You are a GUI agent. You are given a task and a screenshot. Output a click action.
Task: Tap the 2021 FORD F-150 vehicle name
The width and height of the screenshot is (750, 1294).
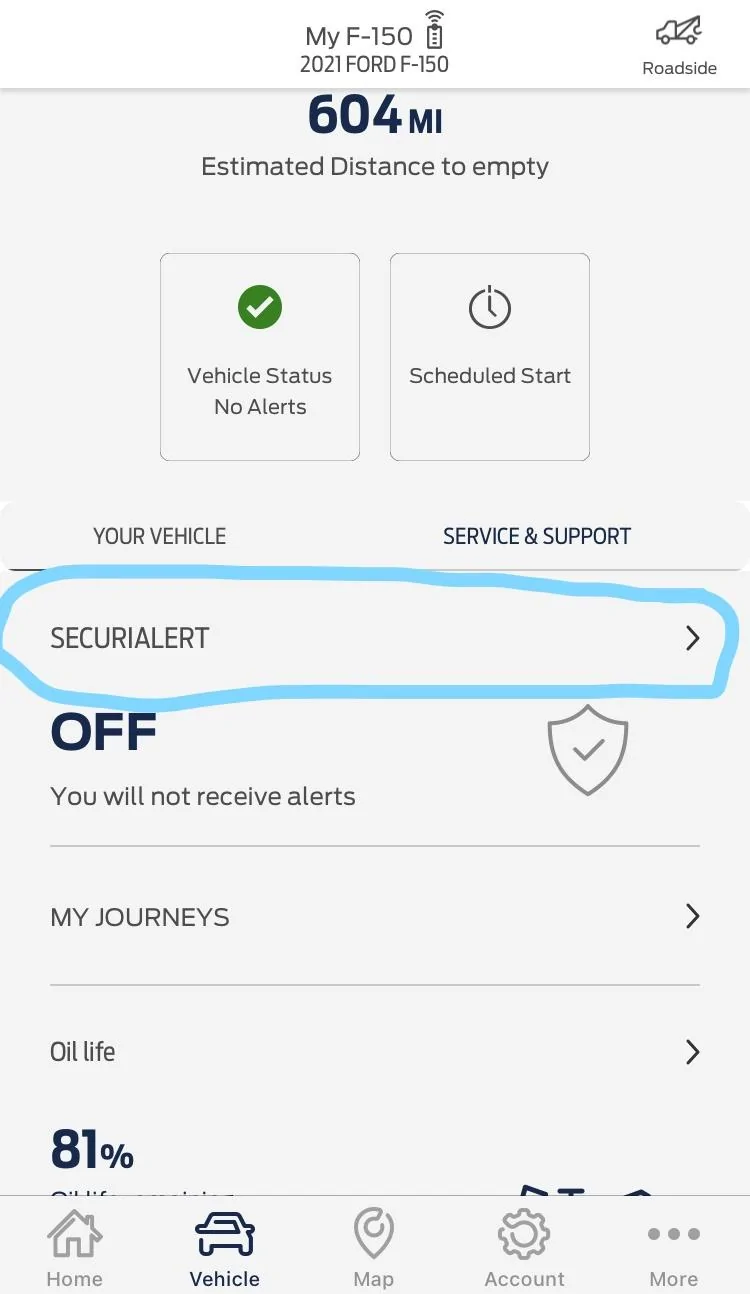(374, 64)
